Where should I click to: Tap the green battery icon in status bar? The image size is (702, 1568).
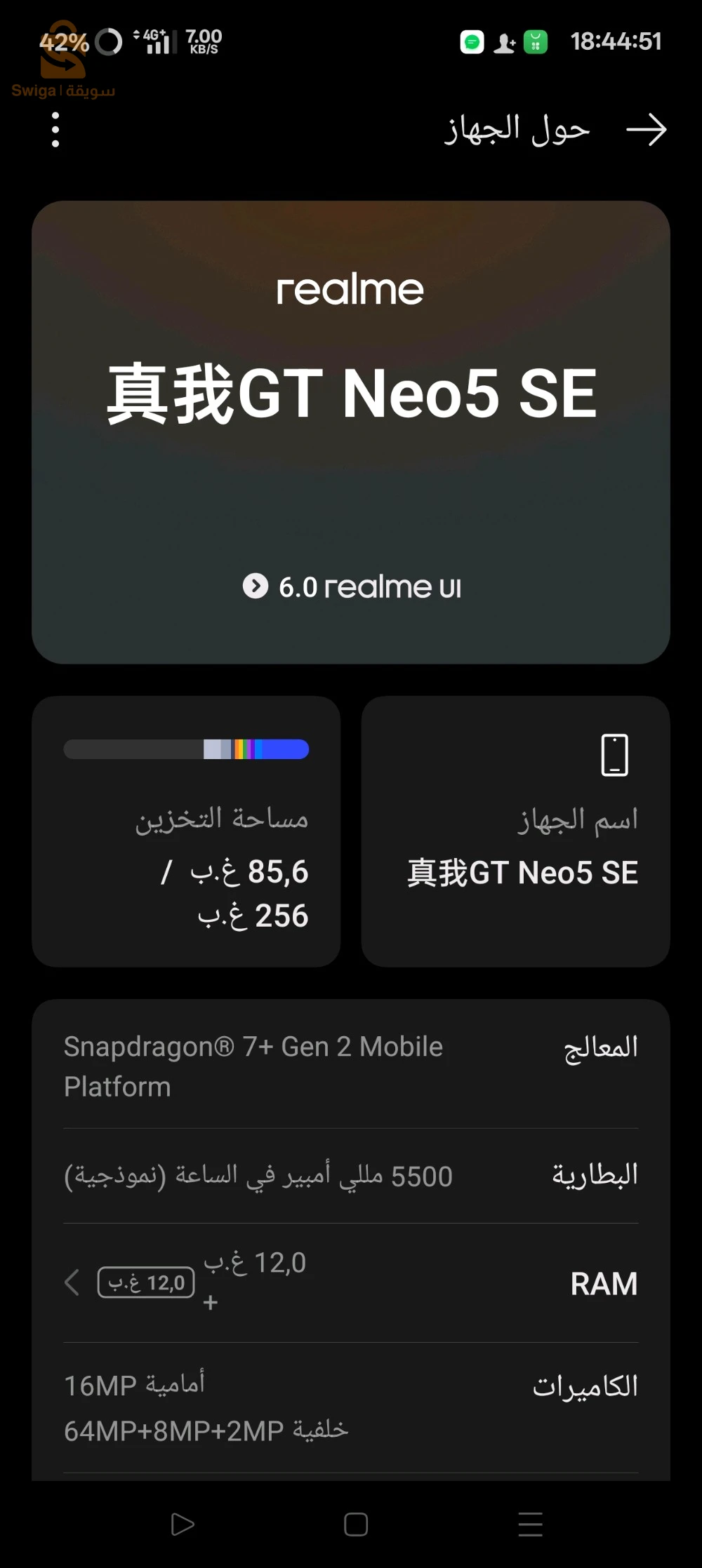point(536,42)
